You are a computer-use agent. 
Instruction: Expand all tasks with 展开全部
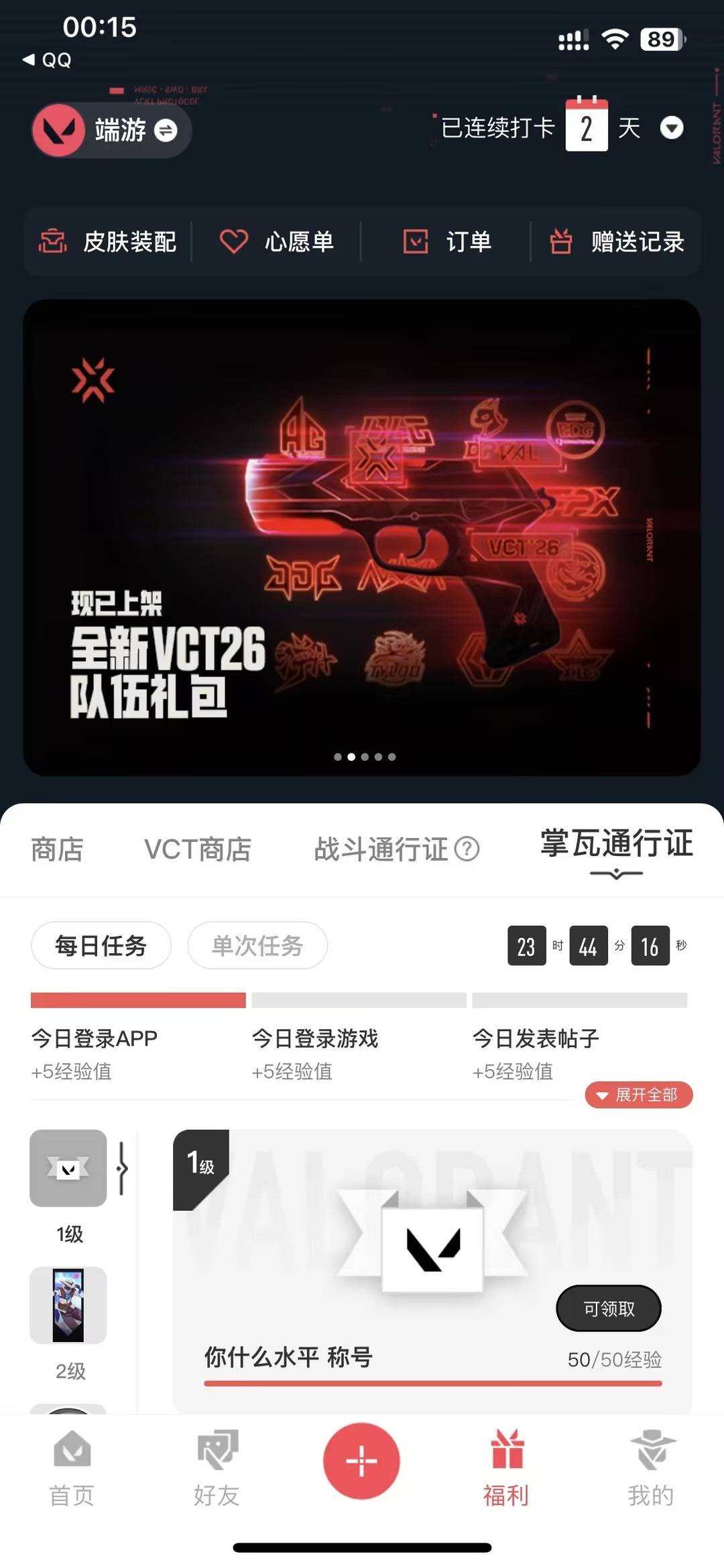[638, 1095]
